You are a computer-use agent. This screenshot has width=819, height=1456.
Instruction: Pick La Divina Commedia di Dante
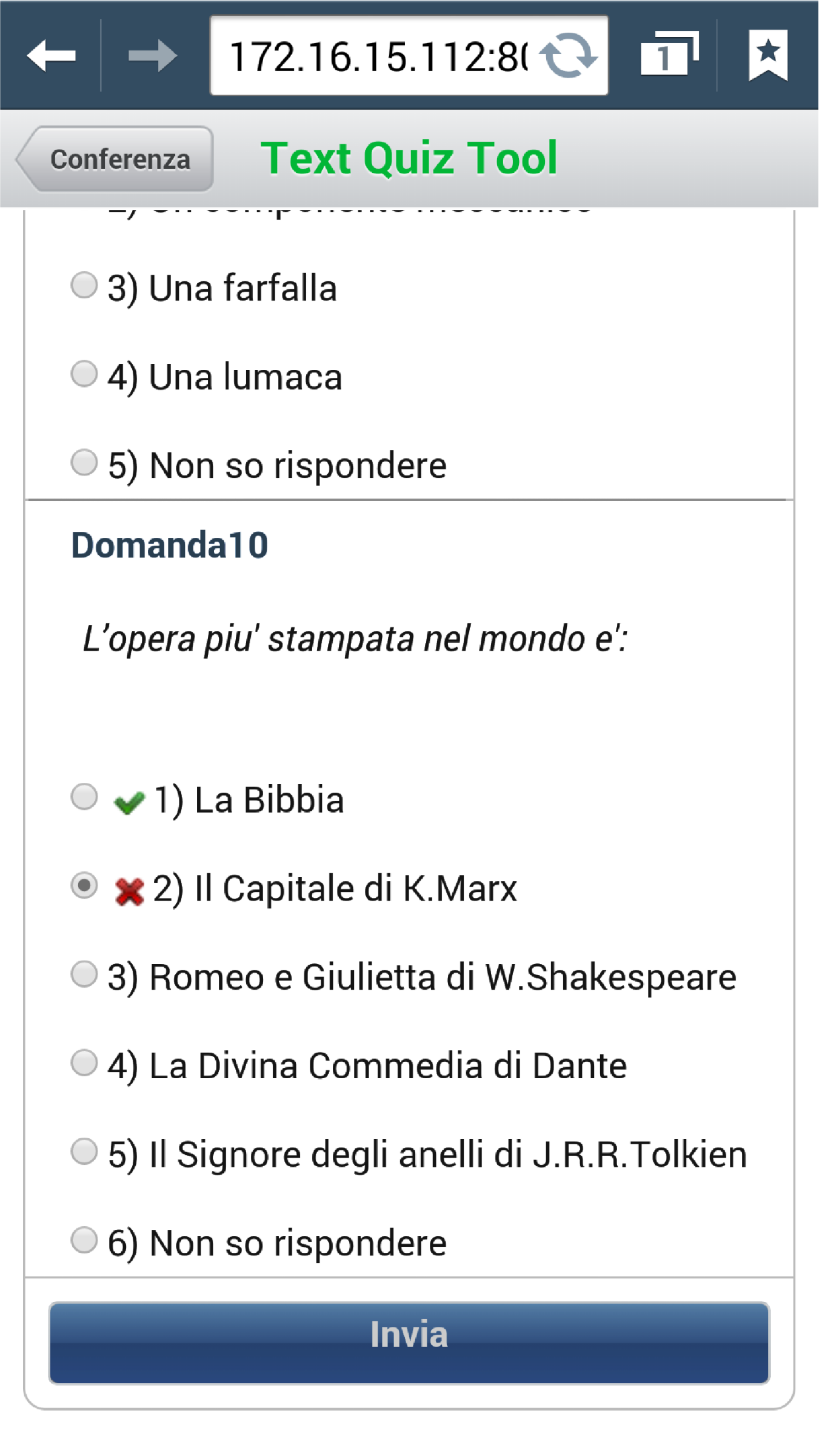click(84, 1063)
